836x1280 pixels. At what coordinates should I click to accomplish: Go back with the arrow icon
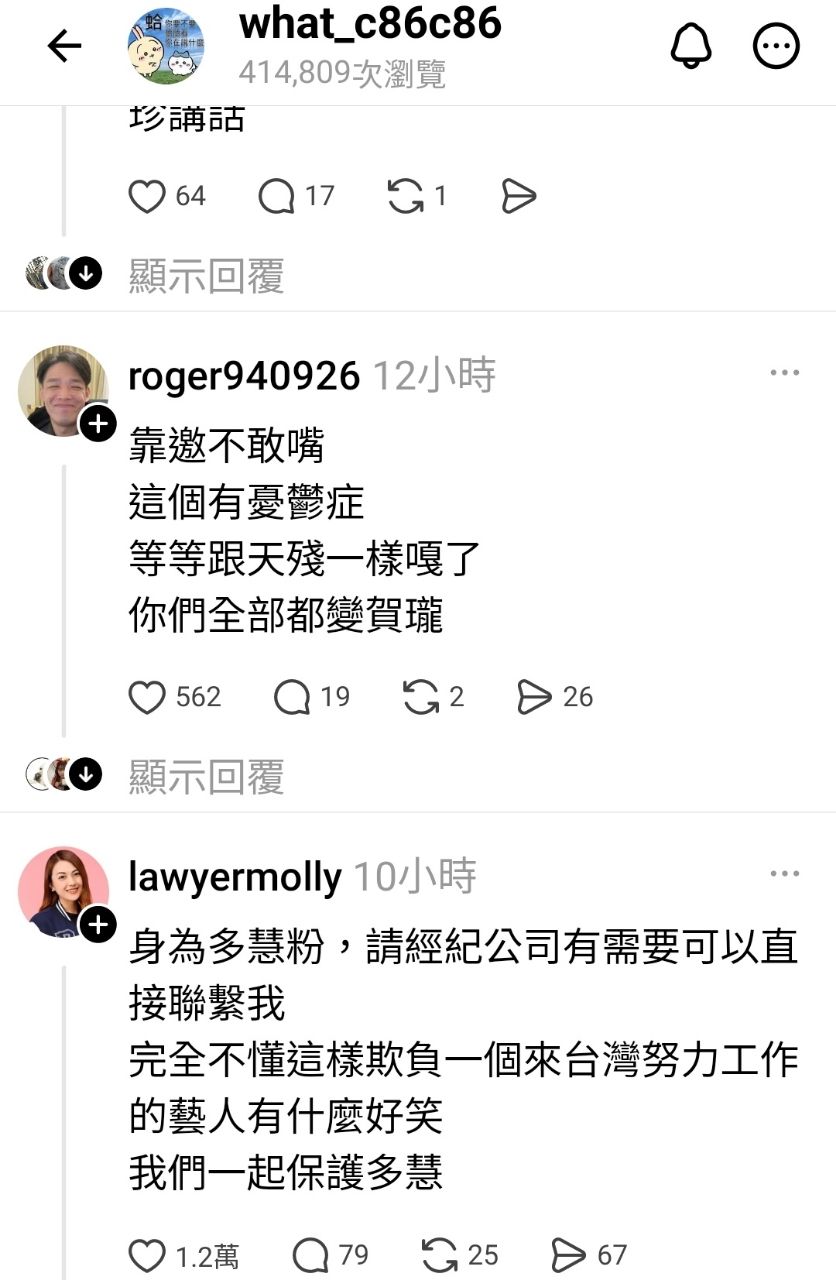[65, 45]
